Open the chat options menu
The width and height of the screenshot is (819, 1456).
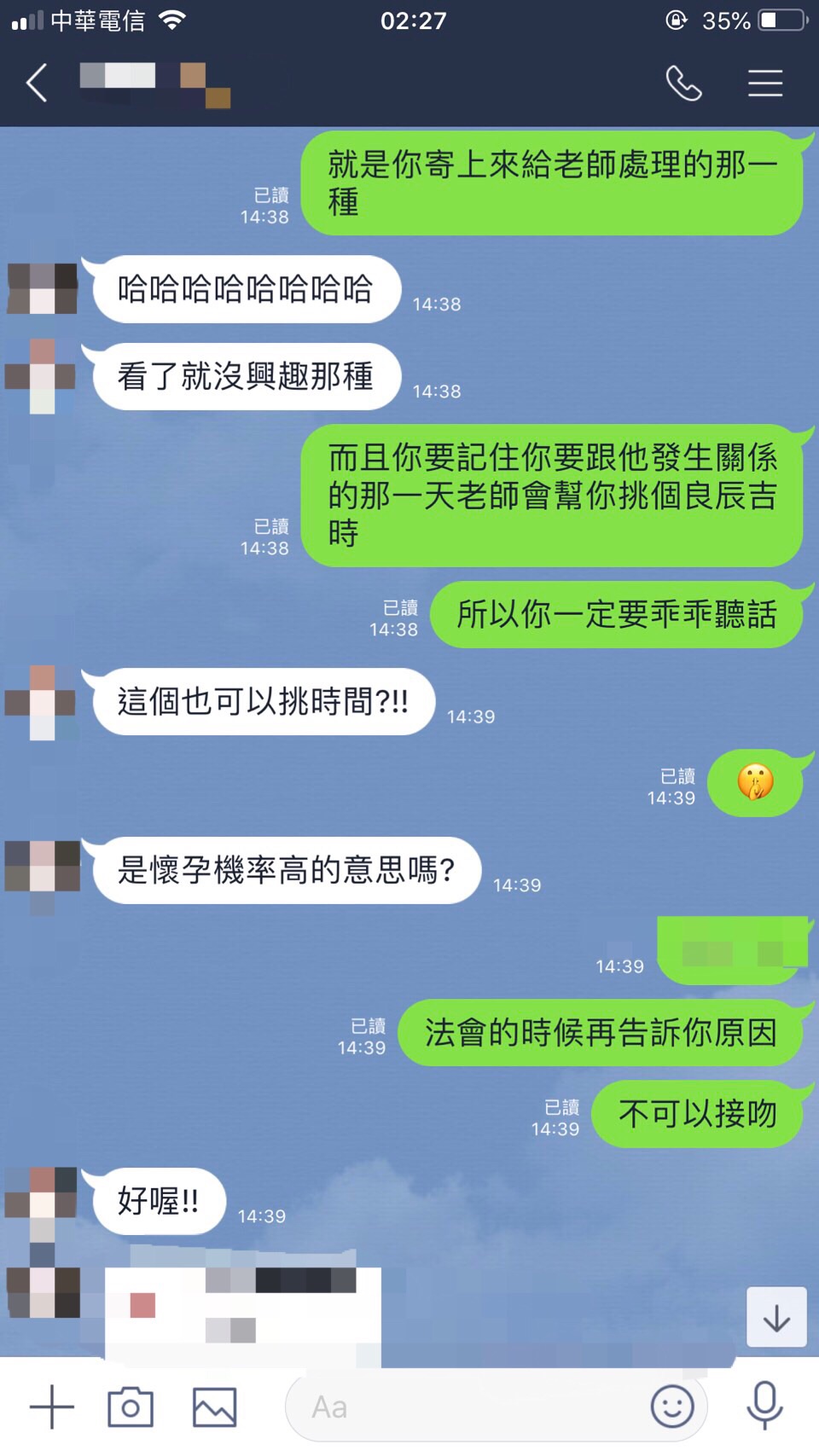(765, 84)
